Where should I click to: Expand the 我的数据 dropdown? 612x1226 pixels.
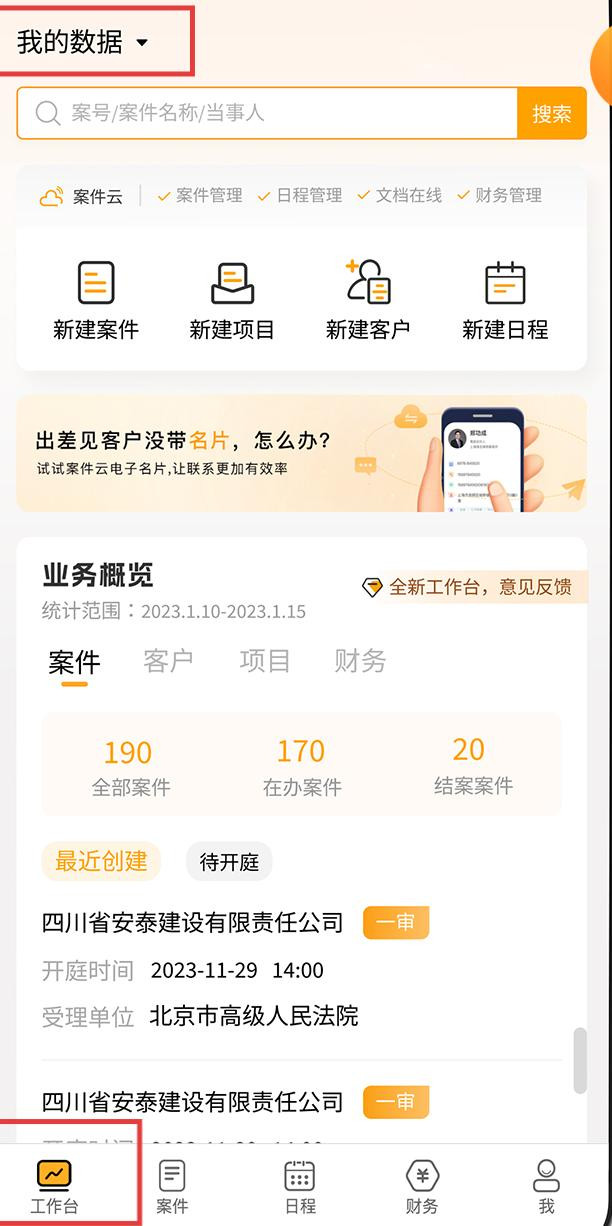click(x=83, y=42)
